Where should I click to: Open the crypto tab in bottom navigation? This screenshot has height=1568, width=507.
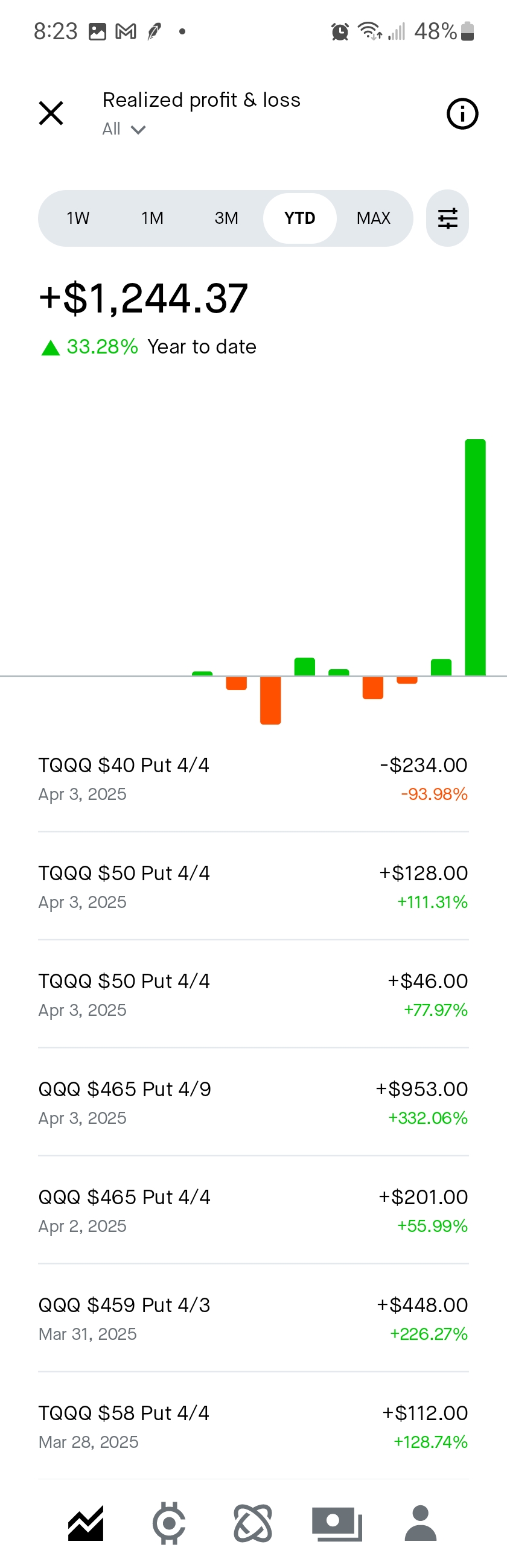tap(168, 1523)
